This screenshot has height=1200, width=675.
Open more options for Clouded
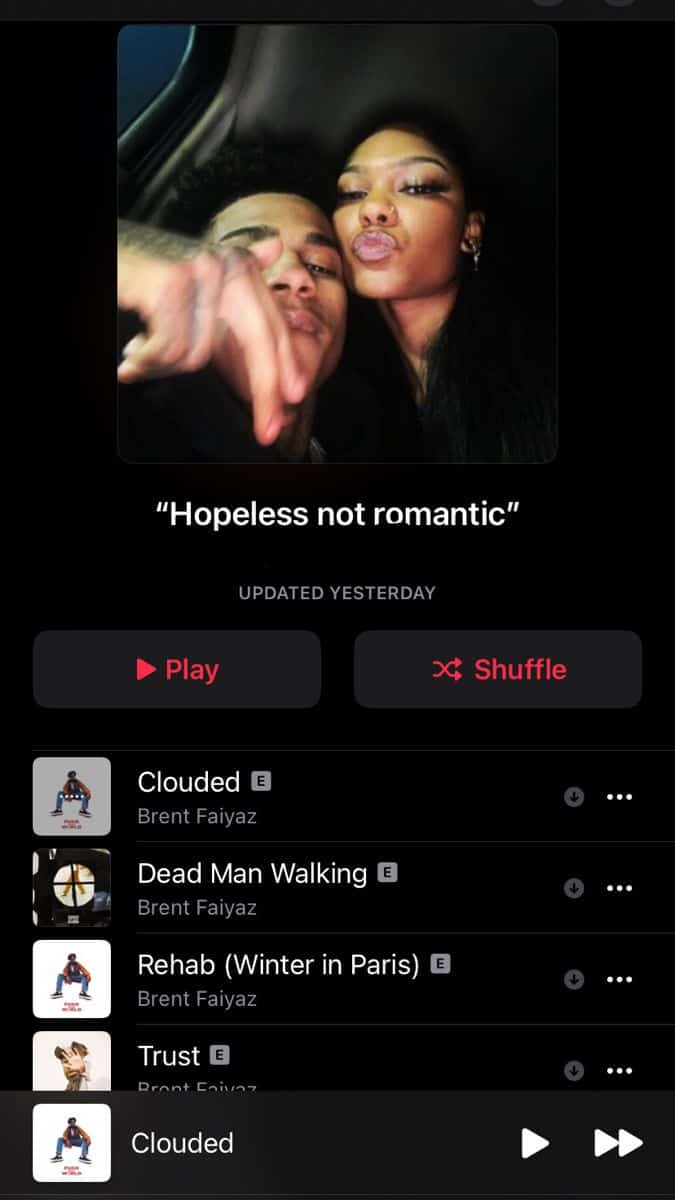pos(620,796)
